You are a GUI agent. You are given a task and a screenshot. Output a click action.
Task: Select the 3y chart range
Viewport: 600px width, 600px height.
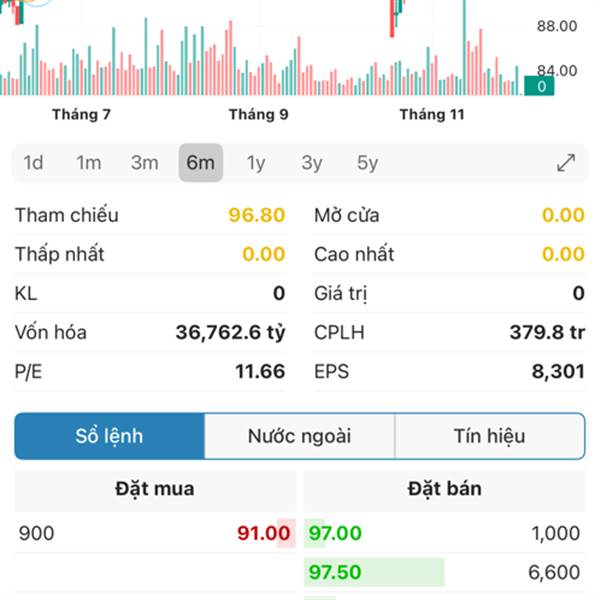[x=312, y=163]
